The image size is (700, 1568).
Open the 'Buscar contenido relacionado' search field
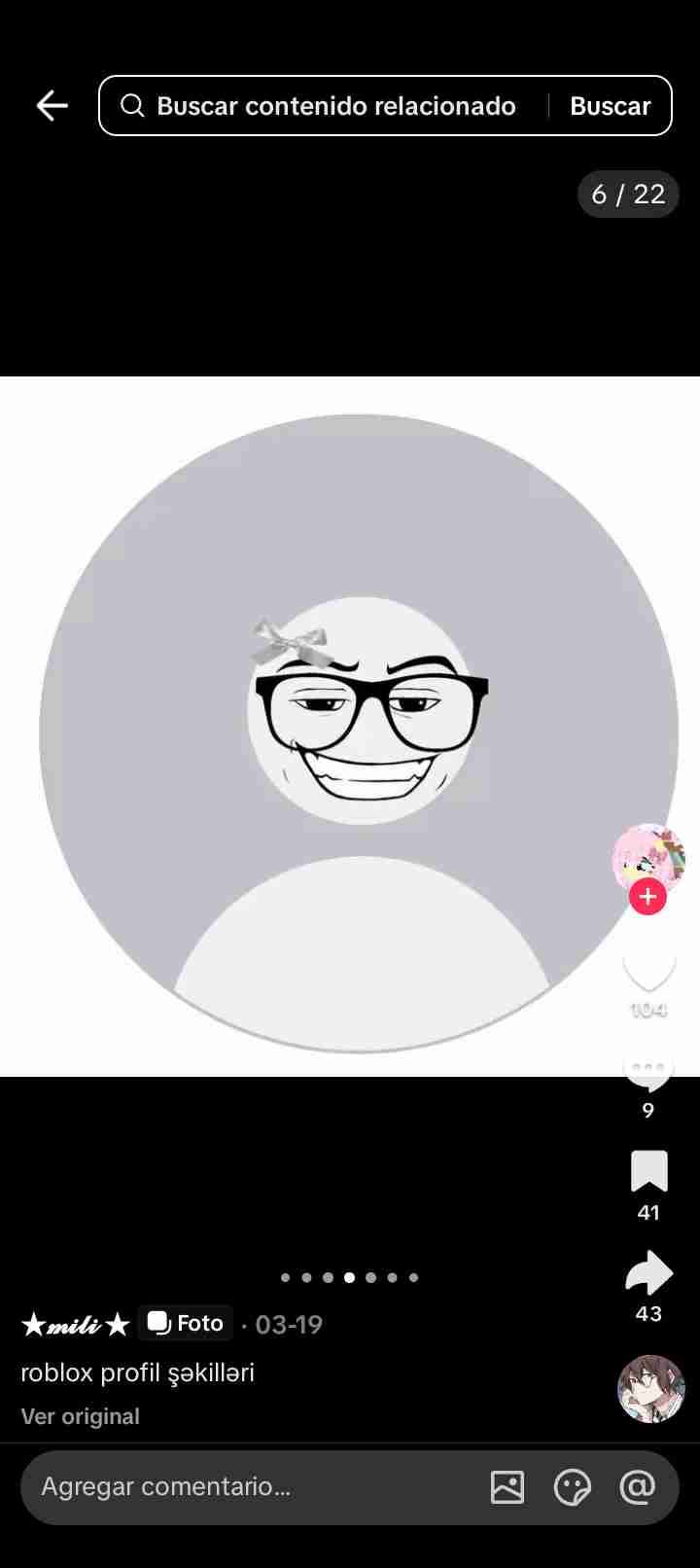331,106
